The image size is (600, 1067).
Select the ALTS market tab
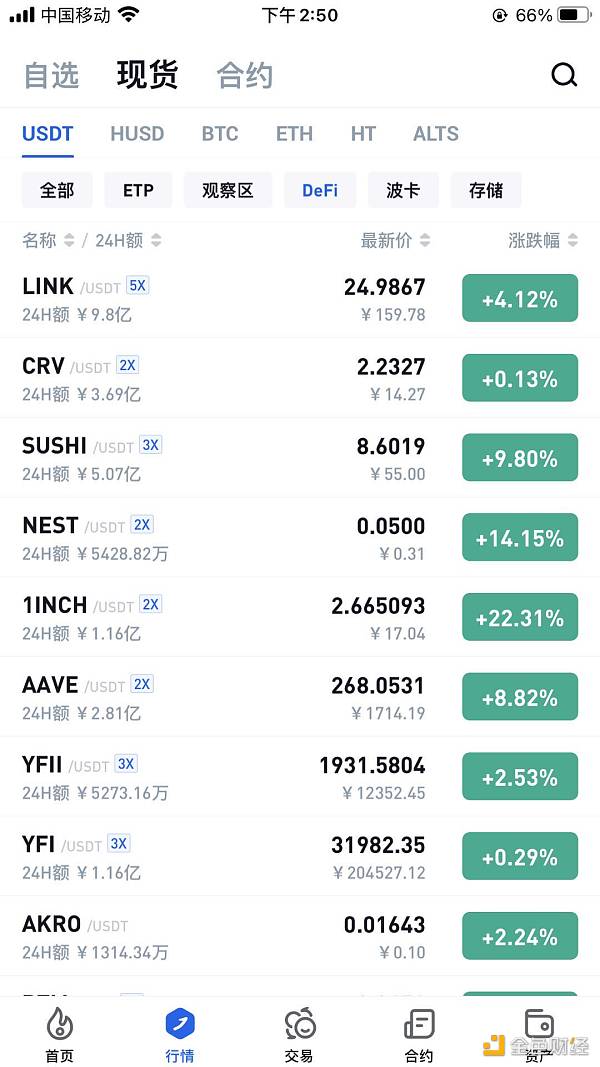tap(436, 134)
